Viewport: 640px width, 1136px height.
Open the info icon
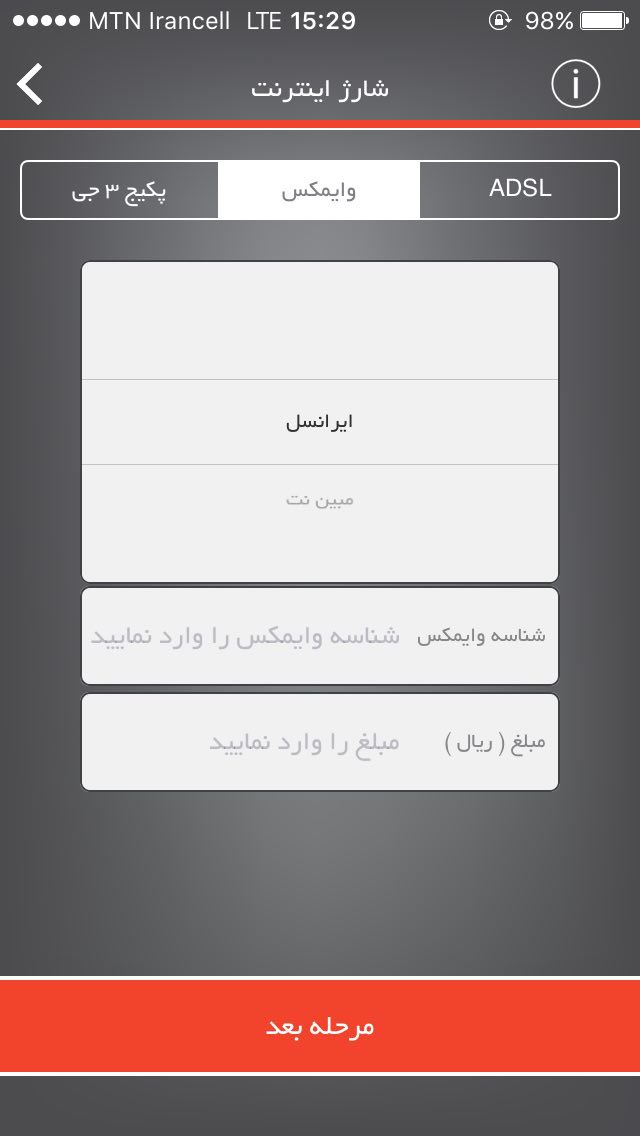[576, 85]
